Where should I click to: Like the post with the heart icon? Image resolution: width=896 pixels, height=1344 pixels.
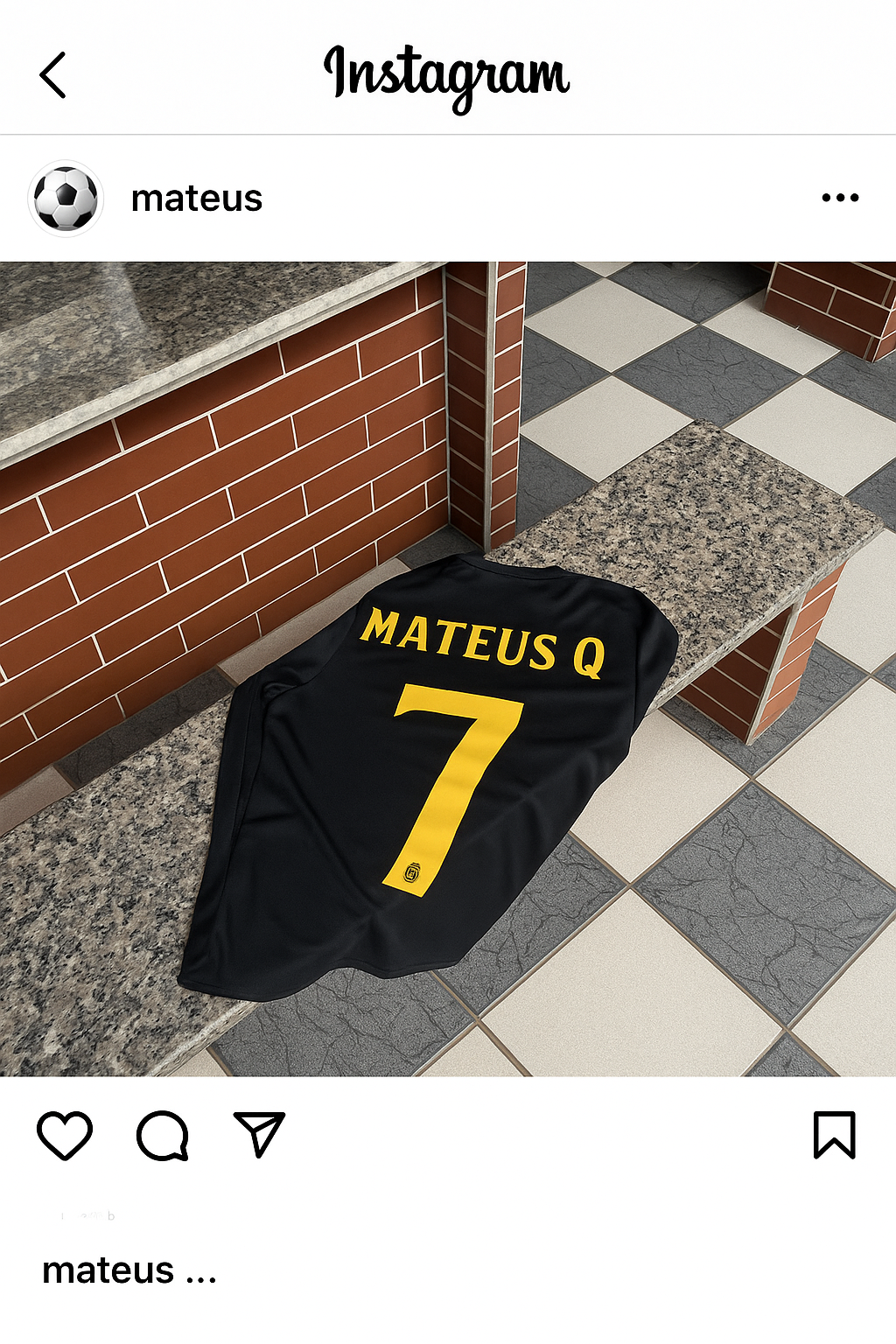tap(65, 1135)
